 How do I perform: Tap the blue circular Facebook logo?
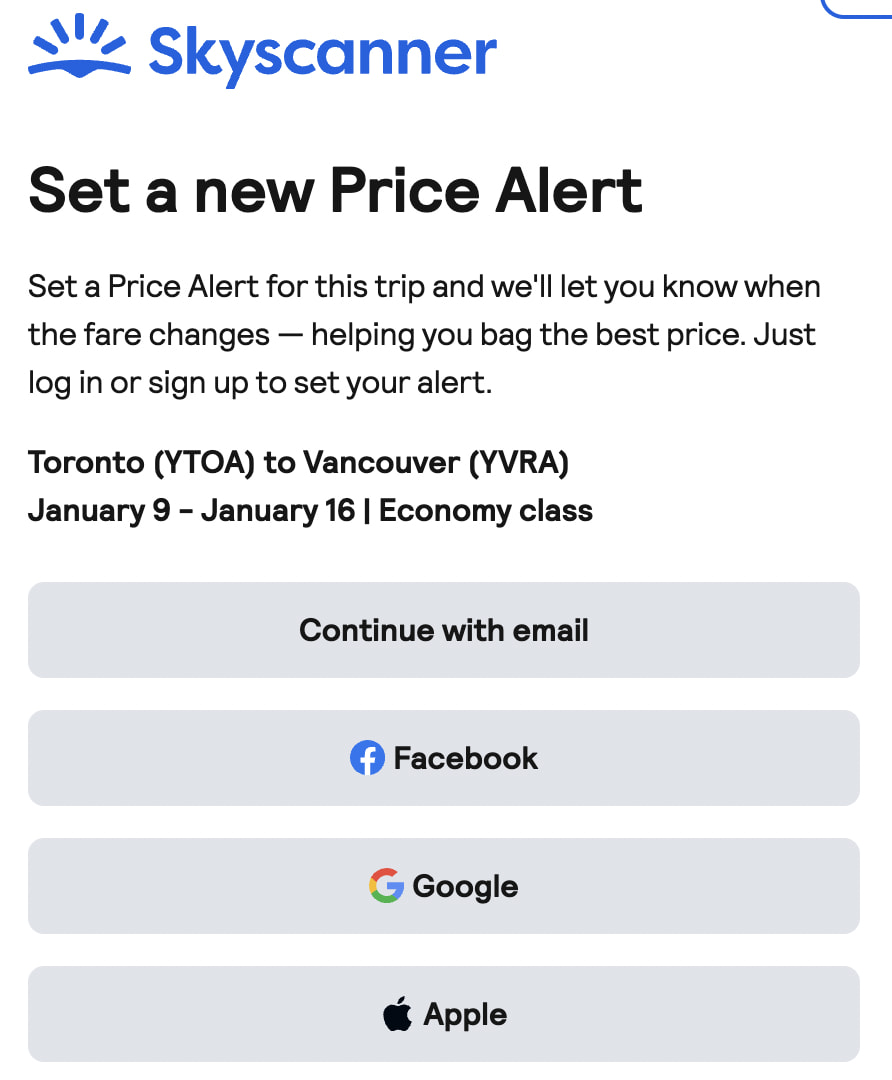[368, 758]
